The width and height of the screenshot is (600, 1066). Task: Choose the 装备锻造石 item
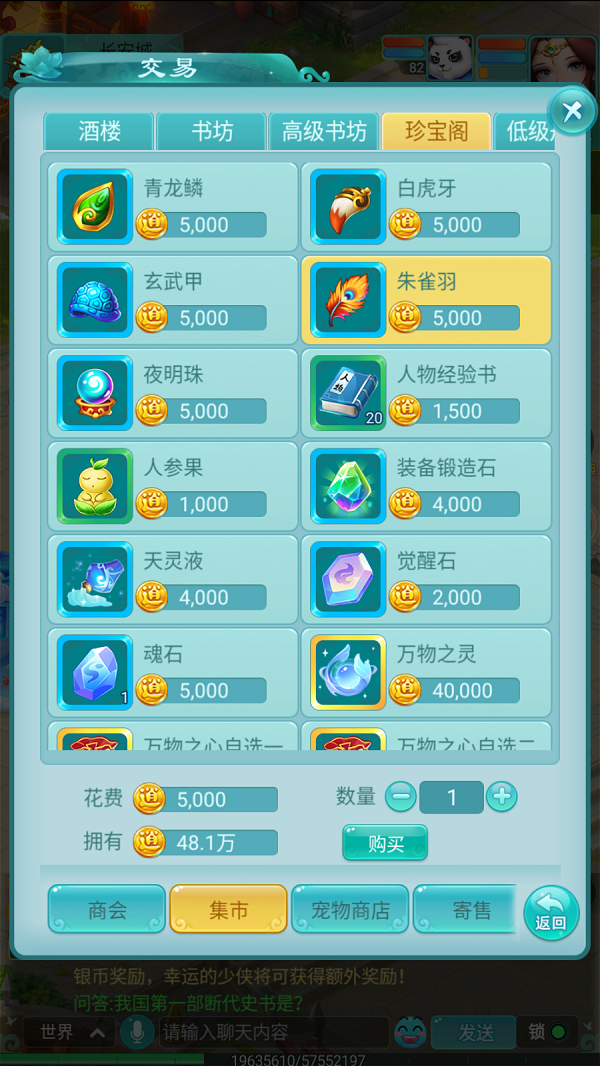pos(426,485)
